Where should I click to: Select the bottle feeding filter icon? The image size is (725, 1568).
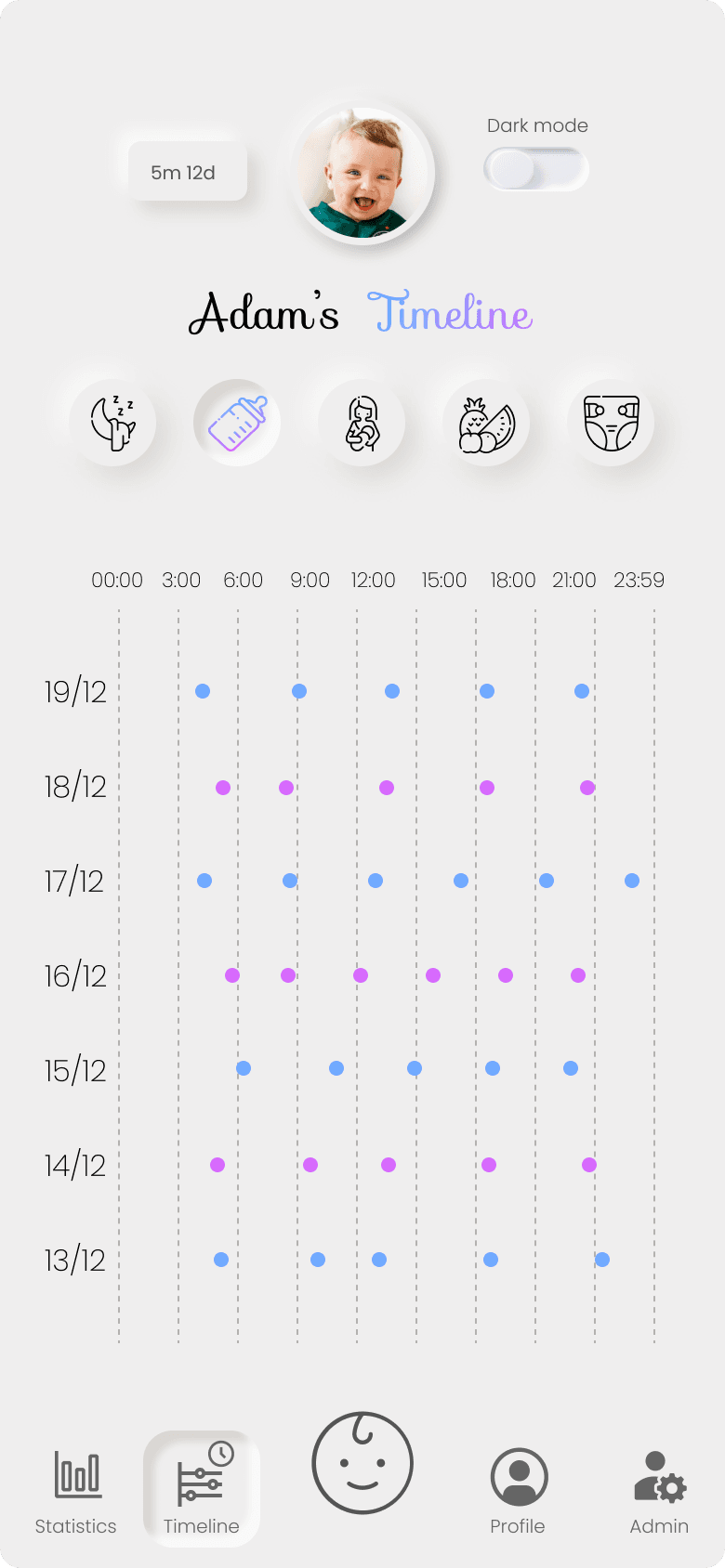(x=237, y=423)
